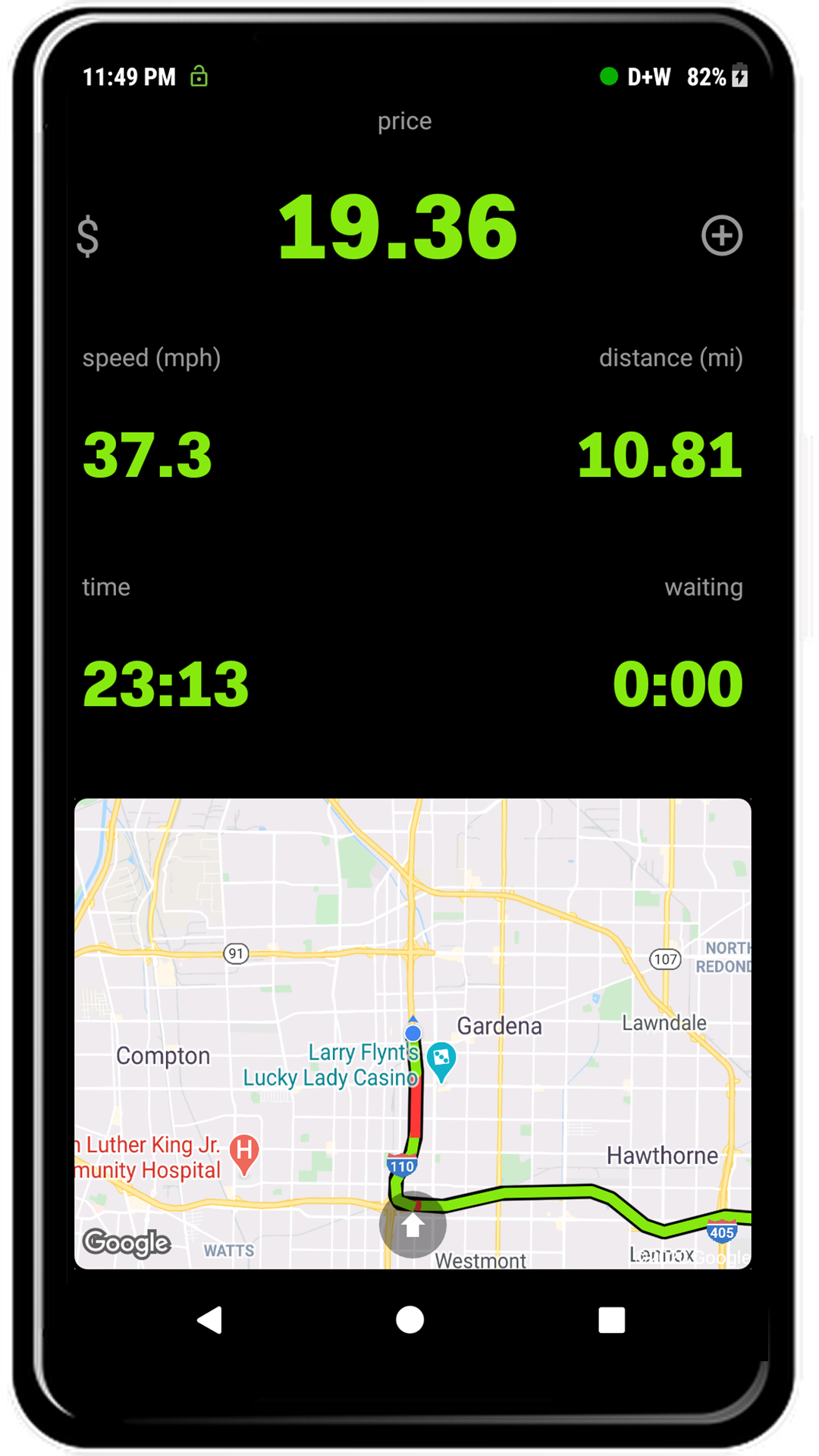Open the dollar sign tariff icon

(x=88, y=236)
